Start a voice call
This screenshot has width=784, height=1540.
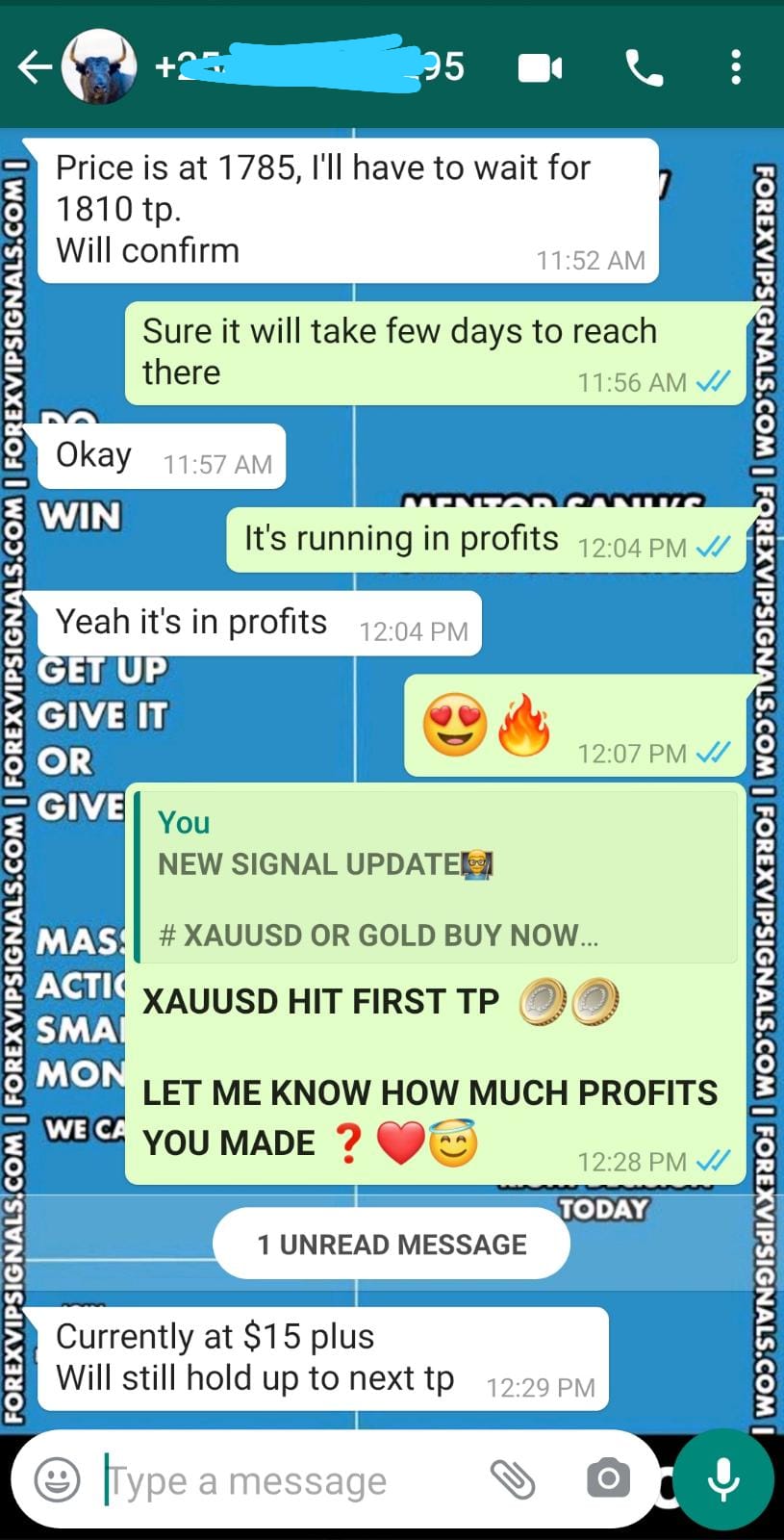(644, 68)
